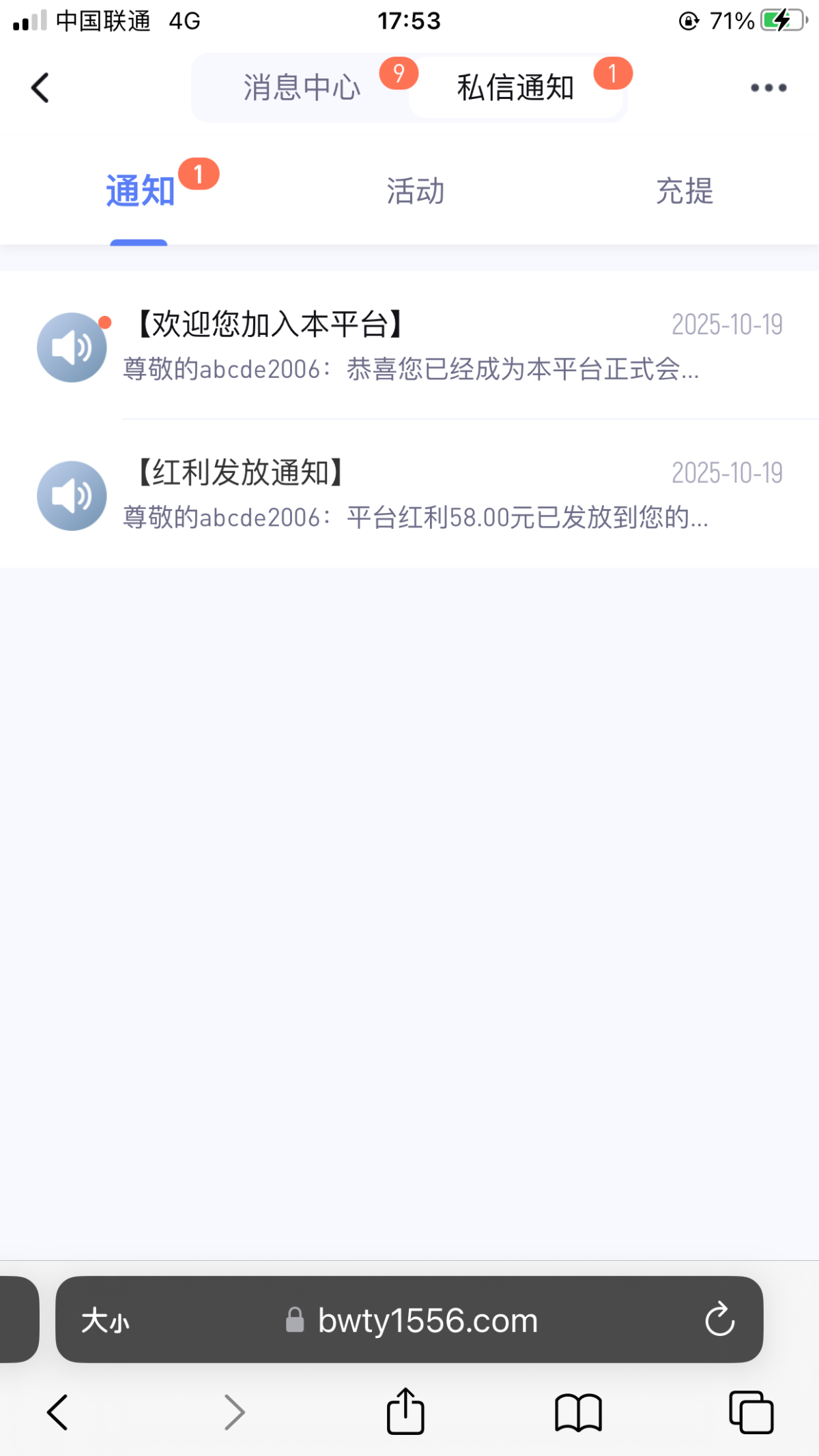Tap the badge showing 1 on 通知

coord(198,174)
